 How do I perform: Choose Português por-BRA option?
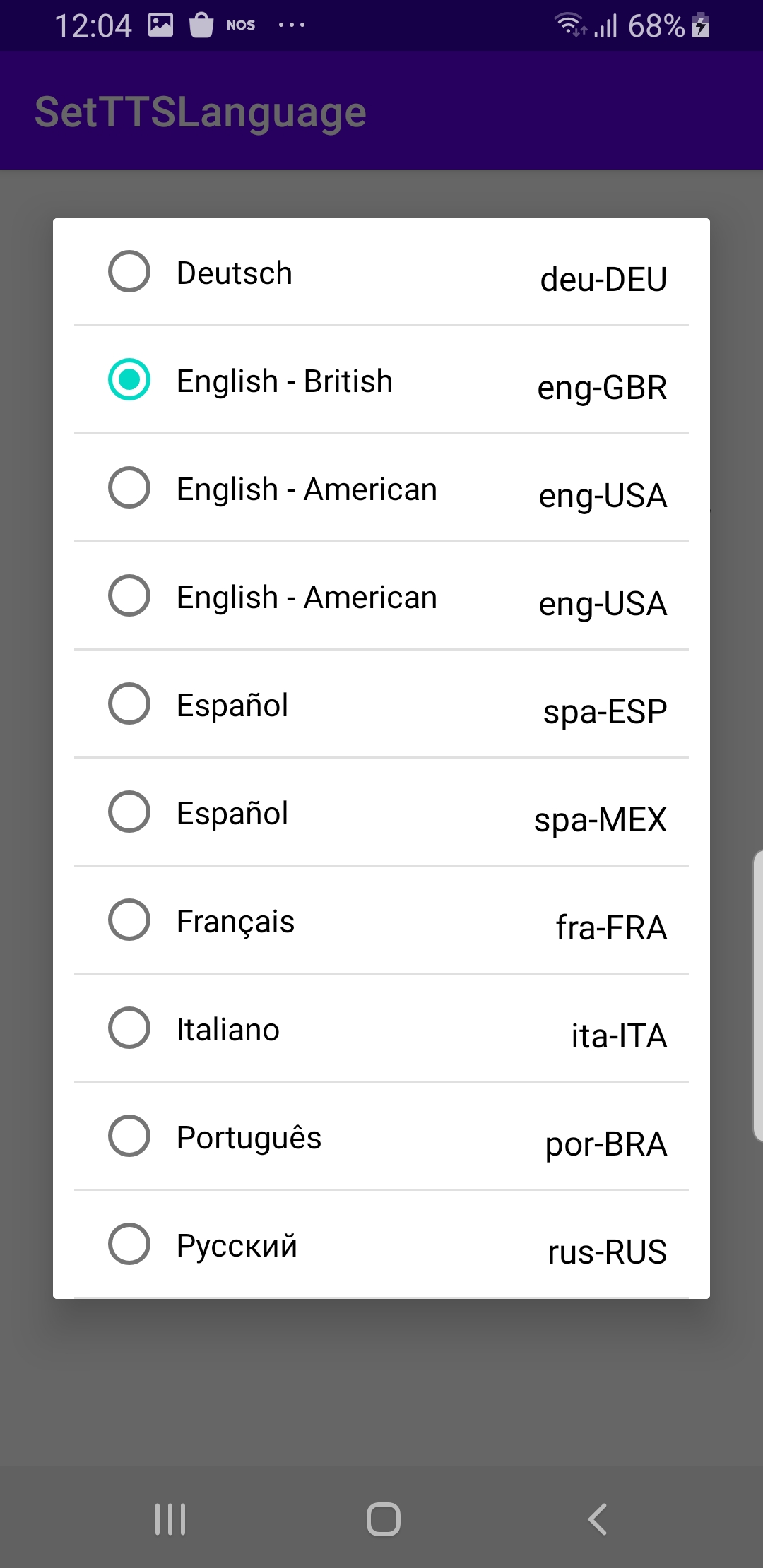(381, 1136)
